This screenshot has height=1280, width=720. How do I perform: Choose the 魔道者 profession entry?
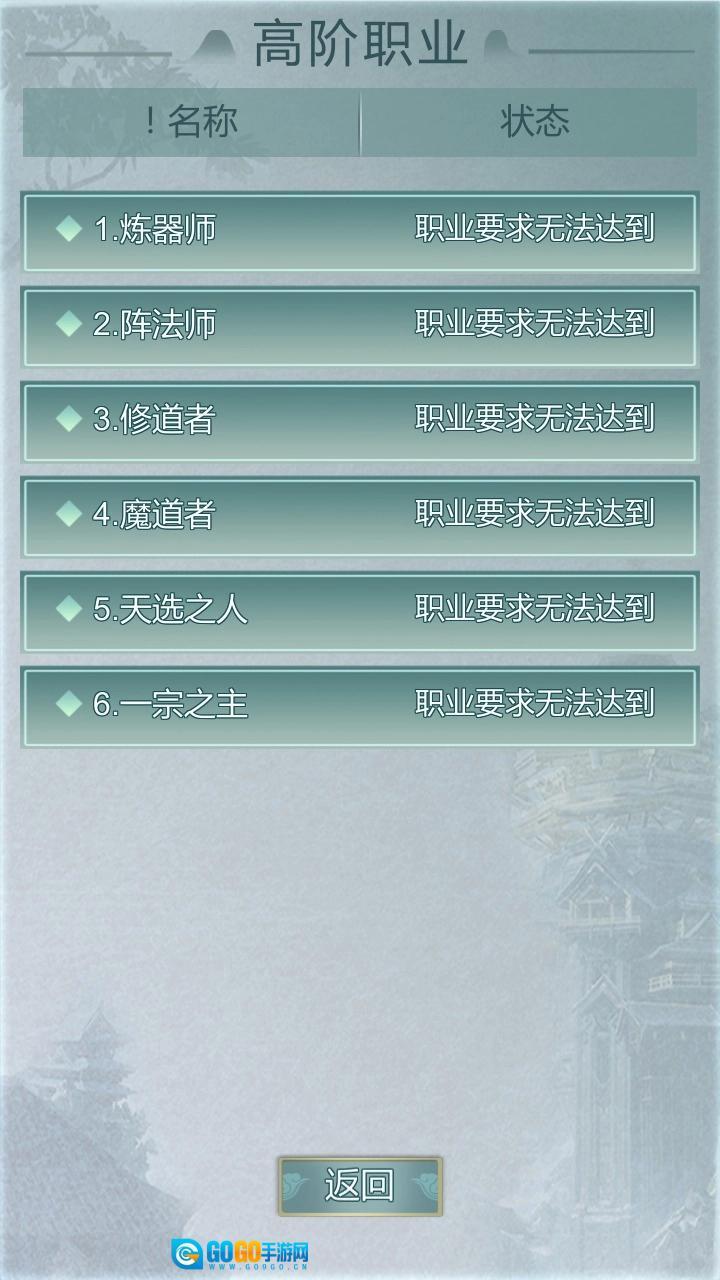[360, 517]
